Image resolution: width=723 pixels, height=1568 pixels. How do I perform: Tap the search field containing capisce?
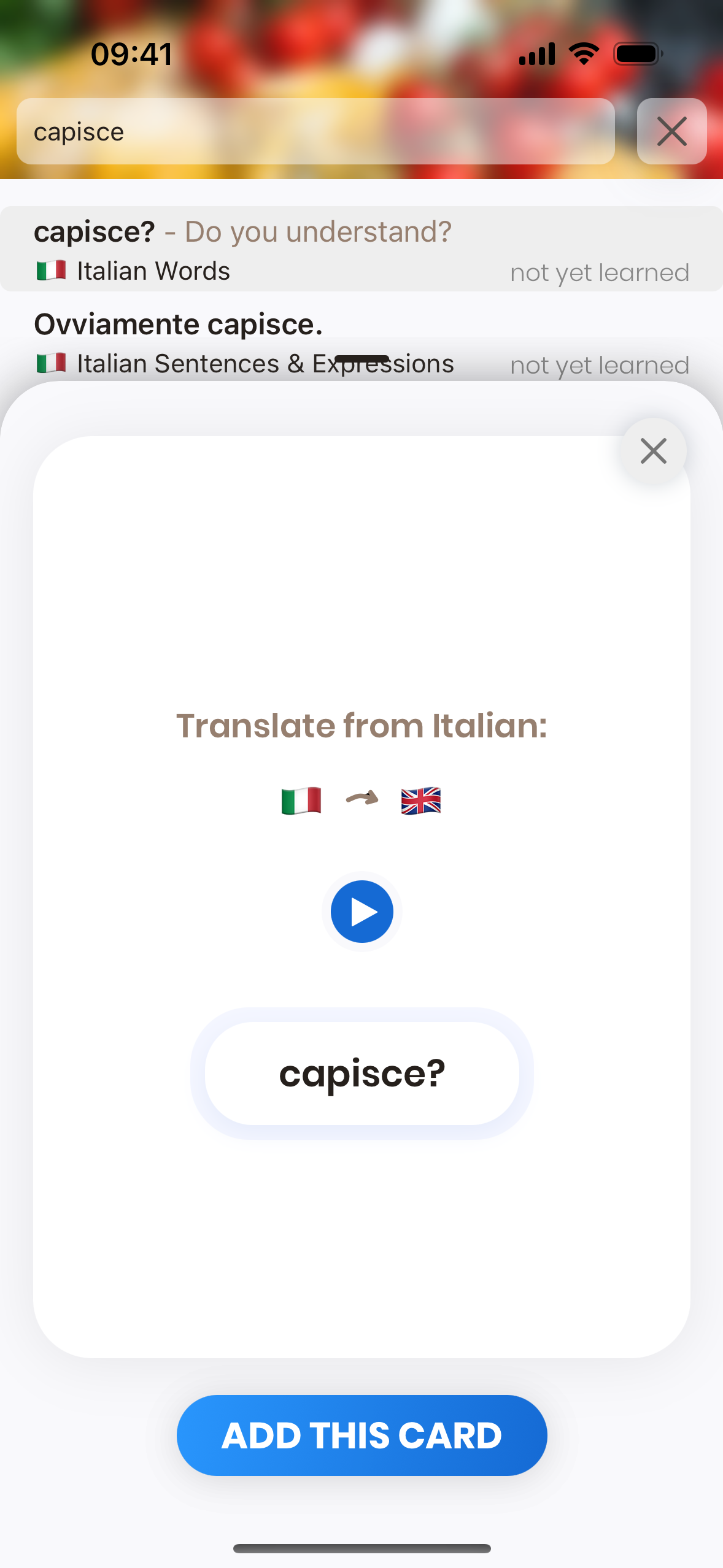[315, 131]
